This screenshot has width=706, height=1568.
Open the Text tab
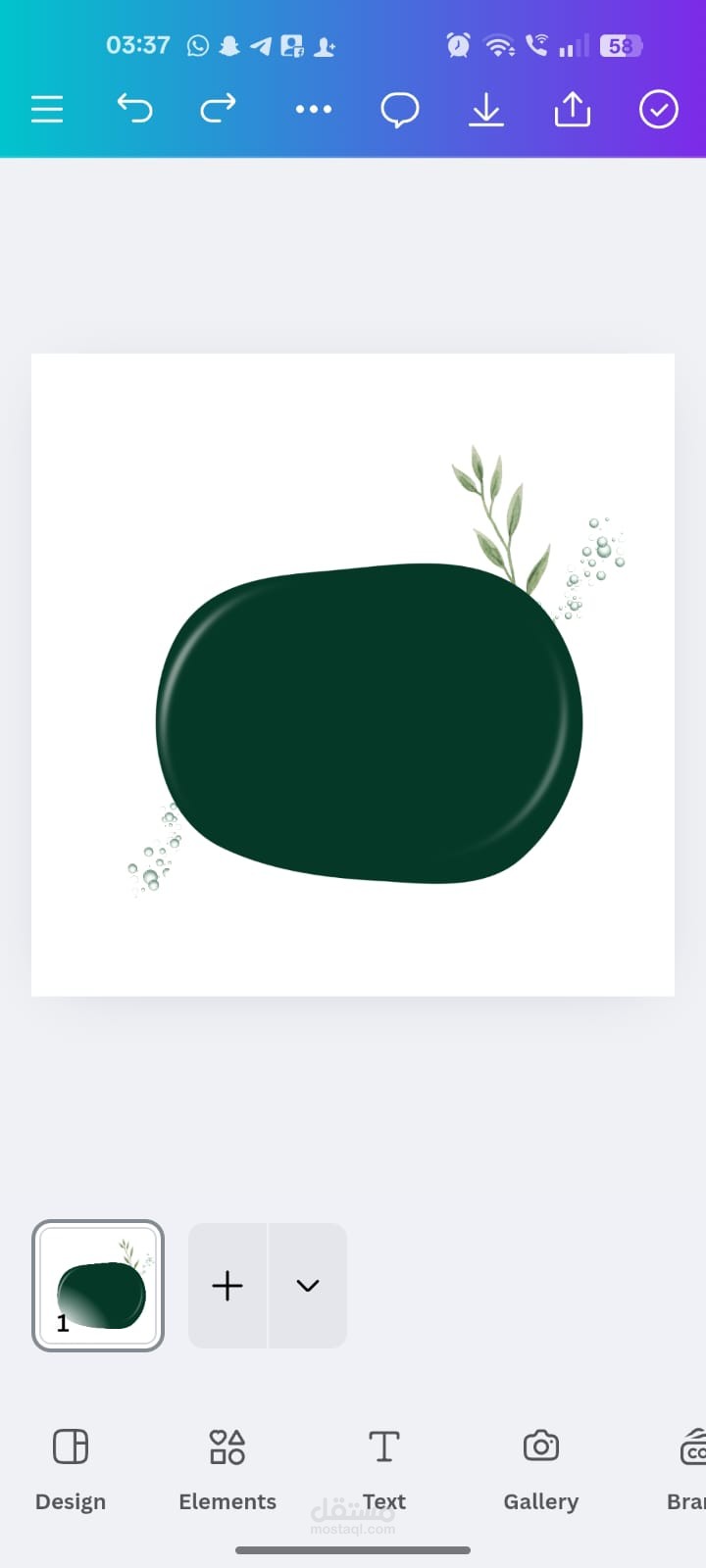click(x=384, y=1469)
